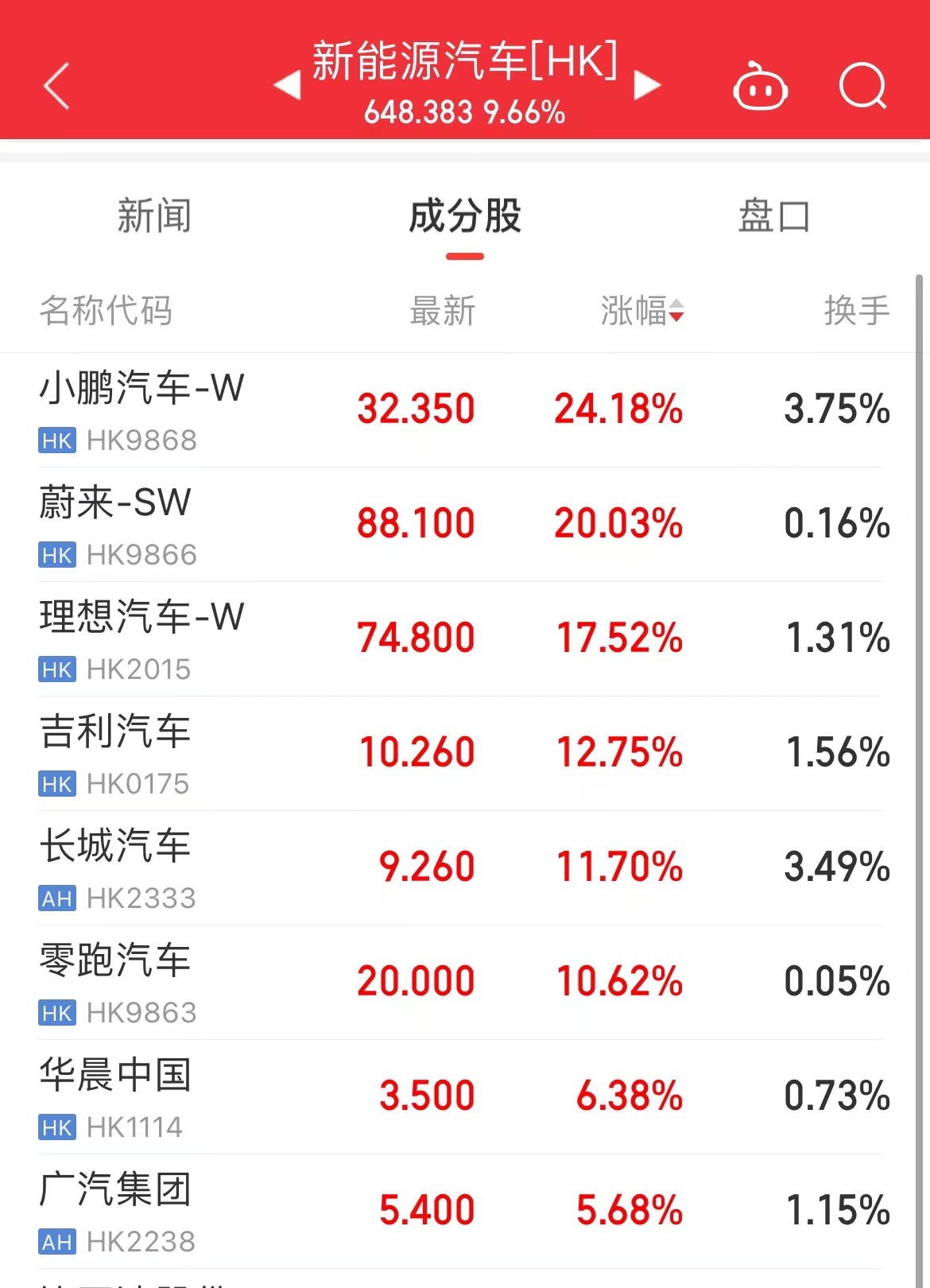Image resolution: width=930 pixels, height=1288 pixels.
Task: Select the 成分股 tab
Action: point(465,216)
